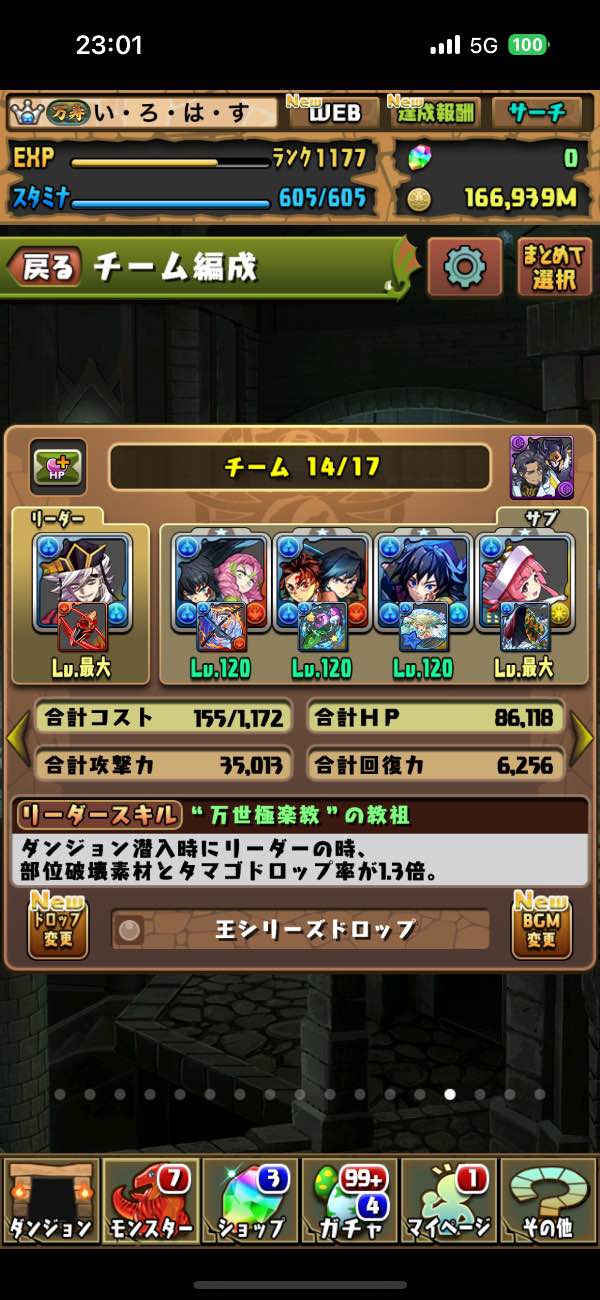This screenshot has height=1300, width=600.
Task: Tap the BGM変更 button
Action: [x=541, y=927]
